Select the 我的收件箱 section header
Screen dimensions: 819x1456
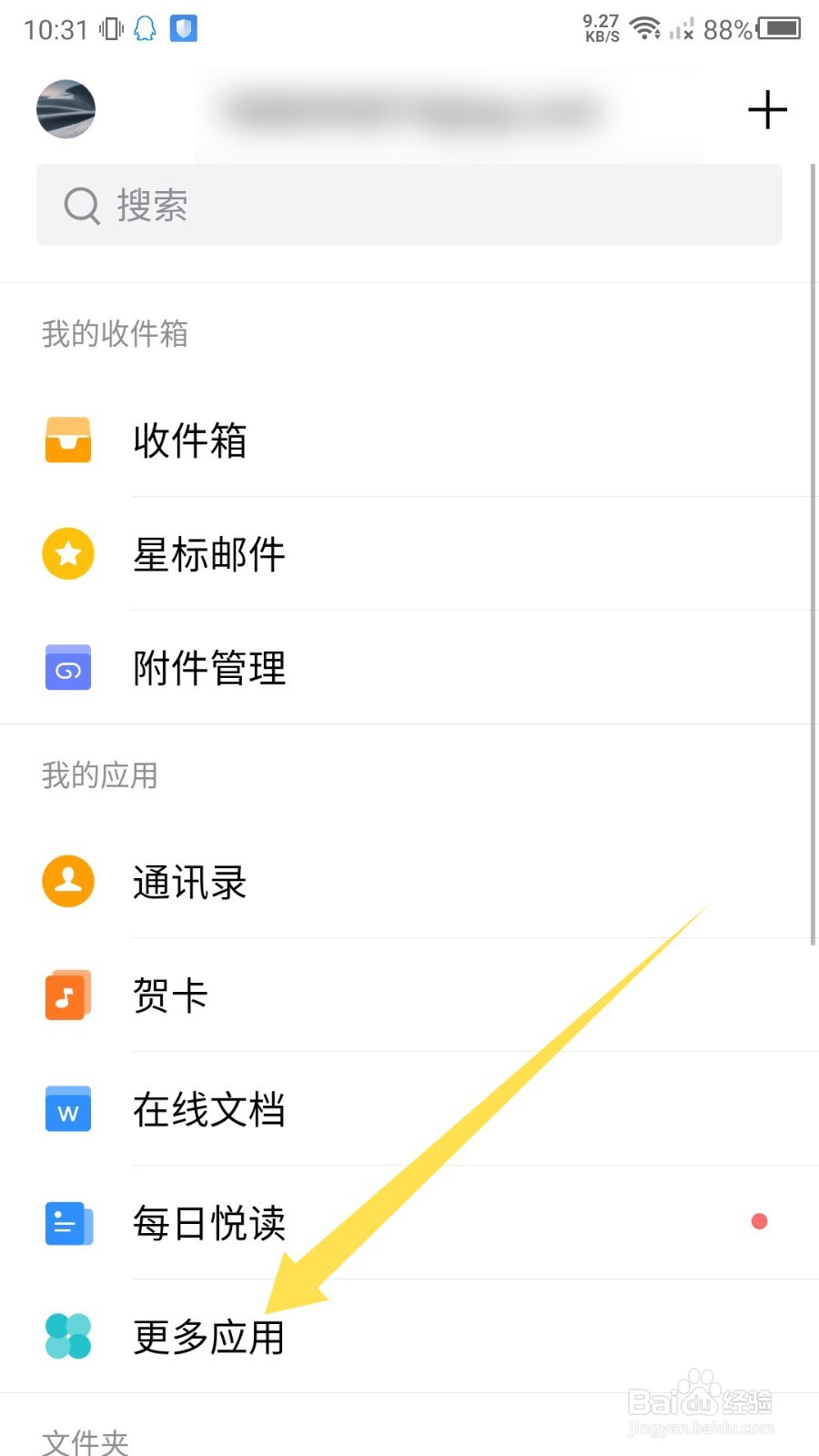[114, 335]
